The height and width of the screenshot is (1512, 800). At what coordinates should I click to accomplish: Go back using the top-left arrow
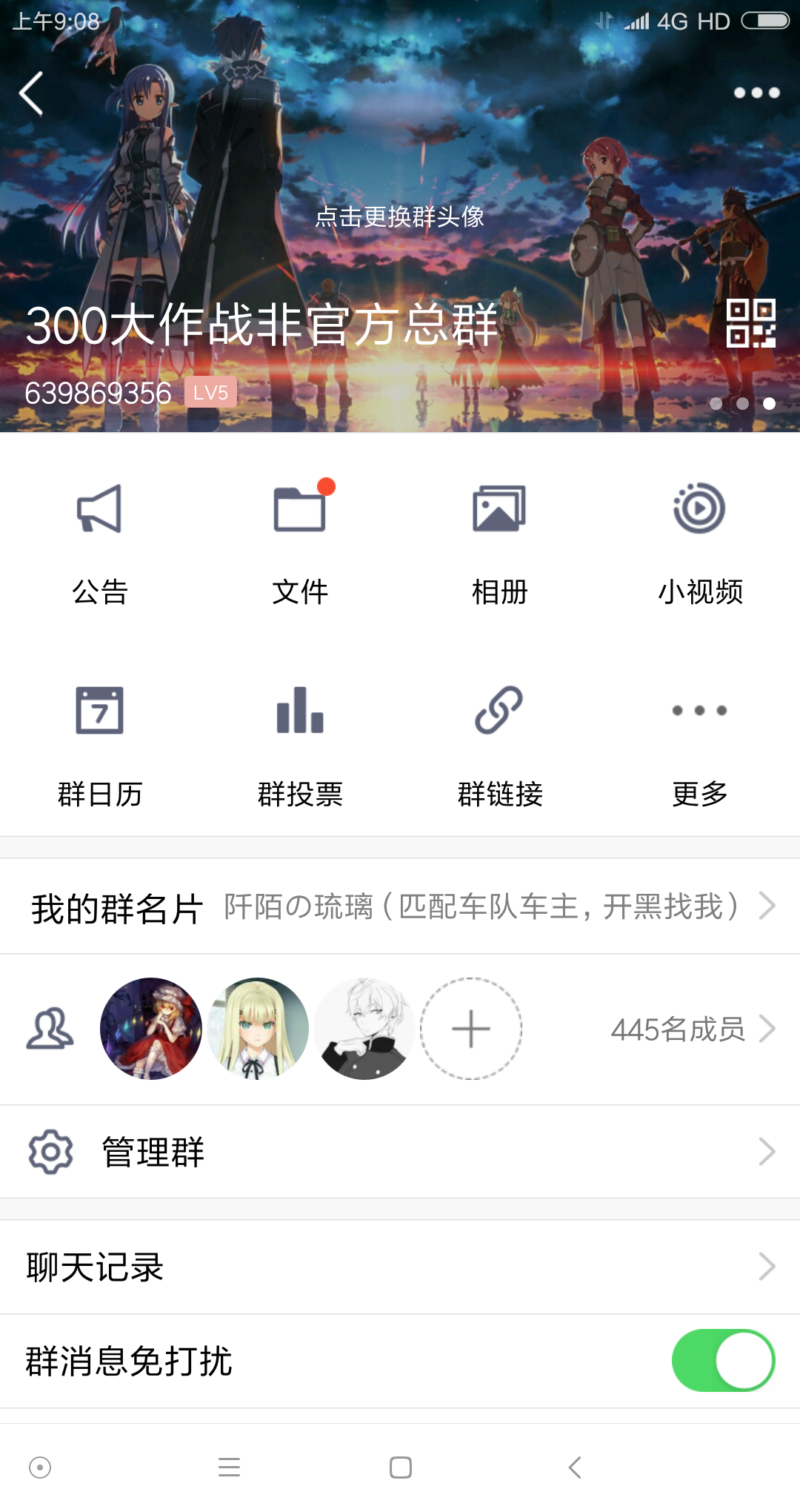[31, 93]
